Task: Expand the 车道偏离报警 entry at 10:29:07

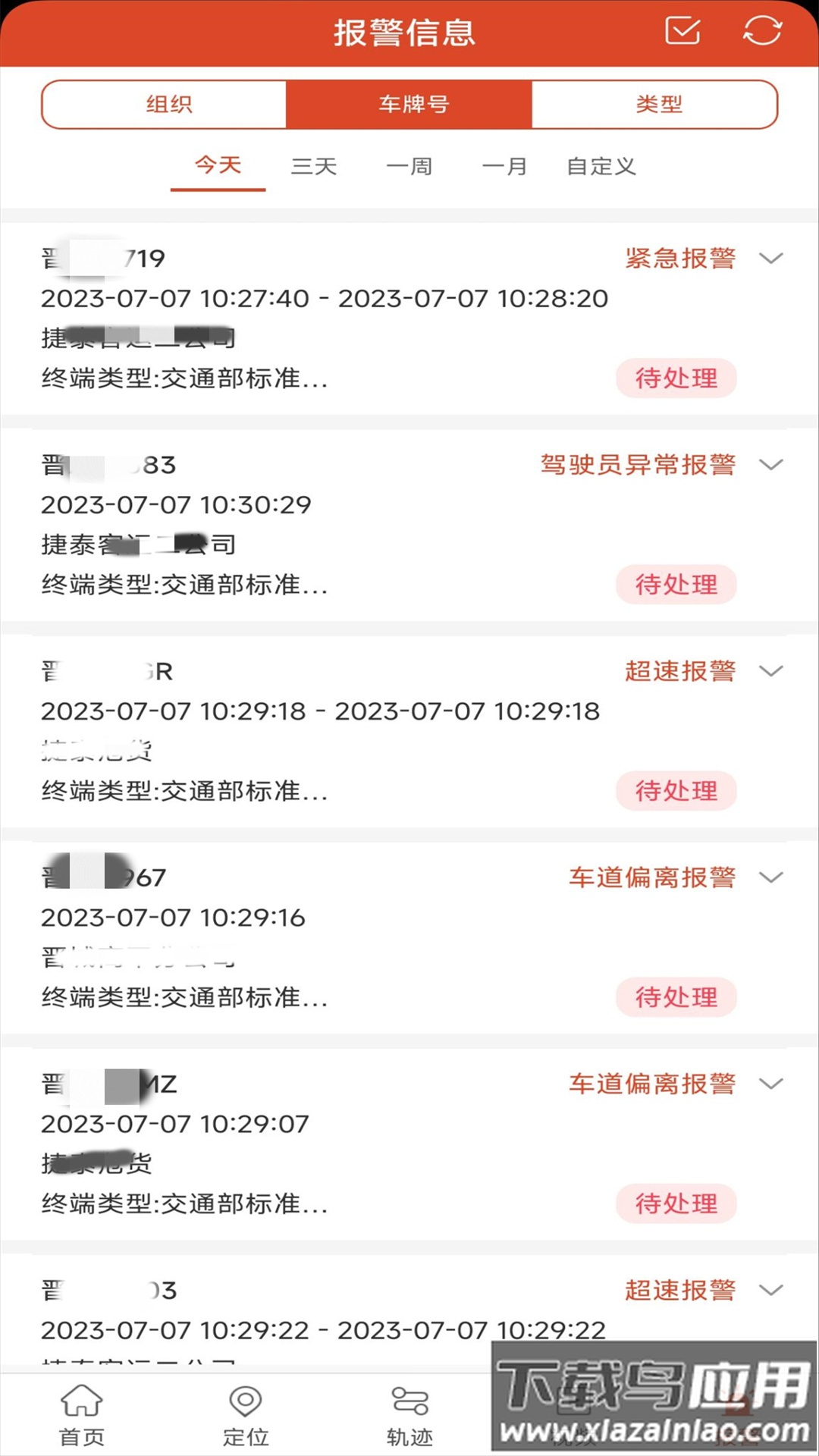Action: tap(772, 1084)
